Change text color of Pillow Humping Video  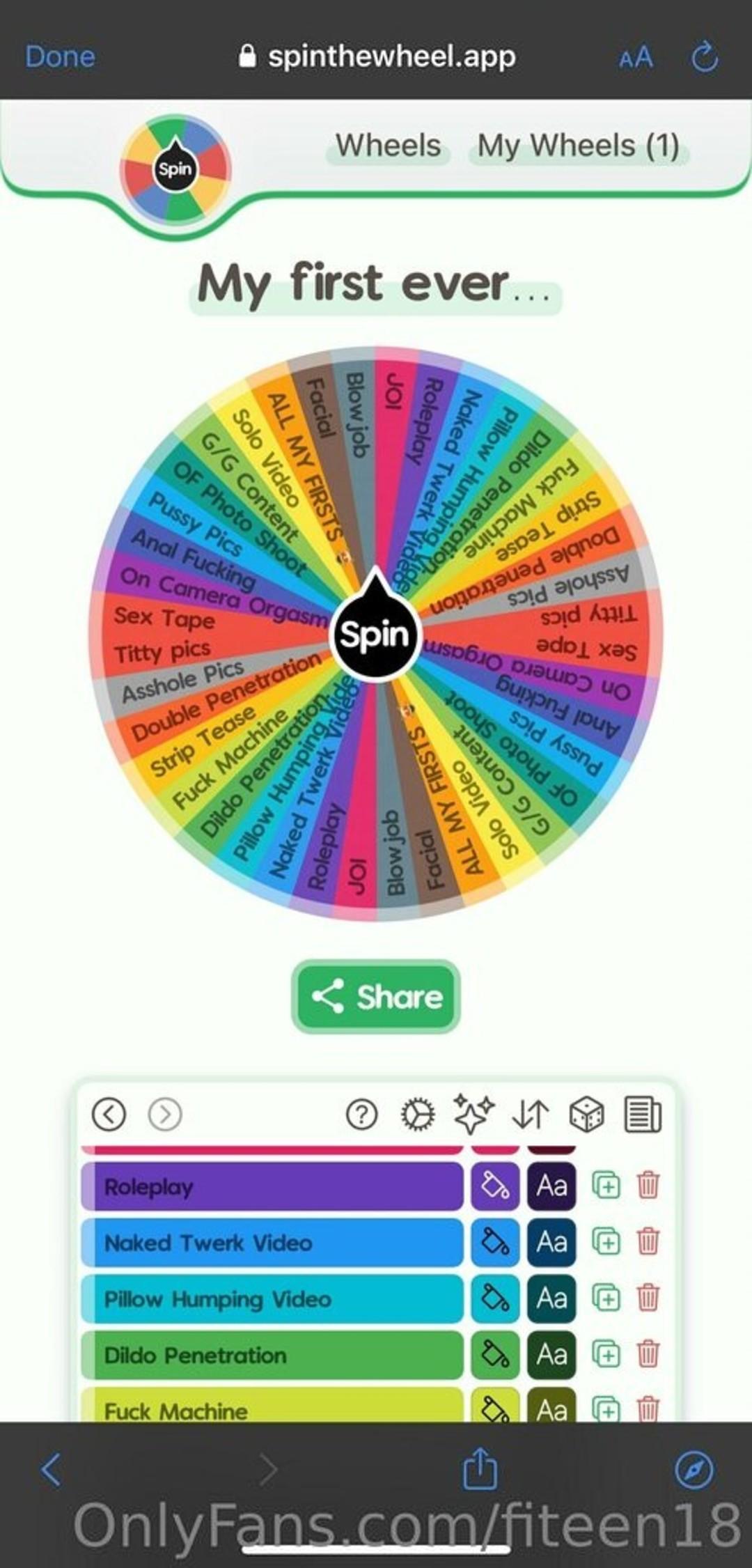[551, 1298]
